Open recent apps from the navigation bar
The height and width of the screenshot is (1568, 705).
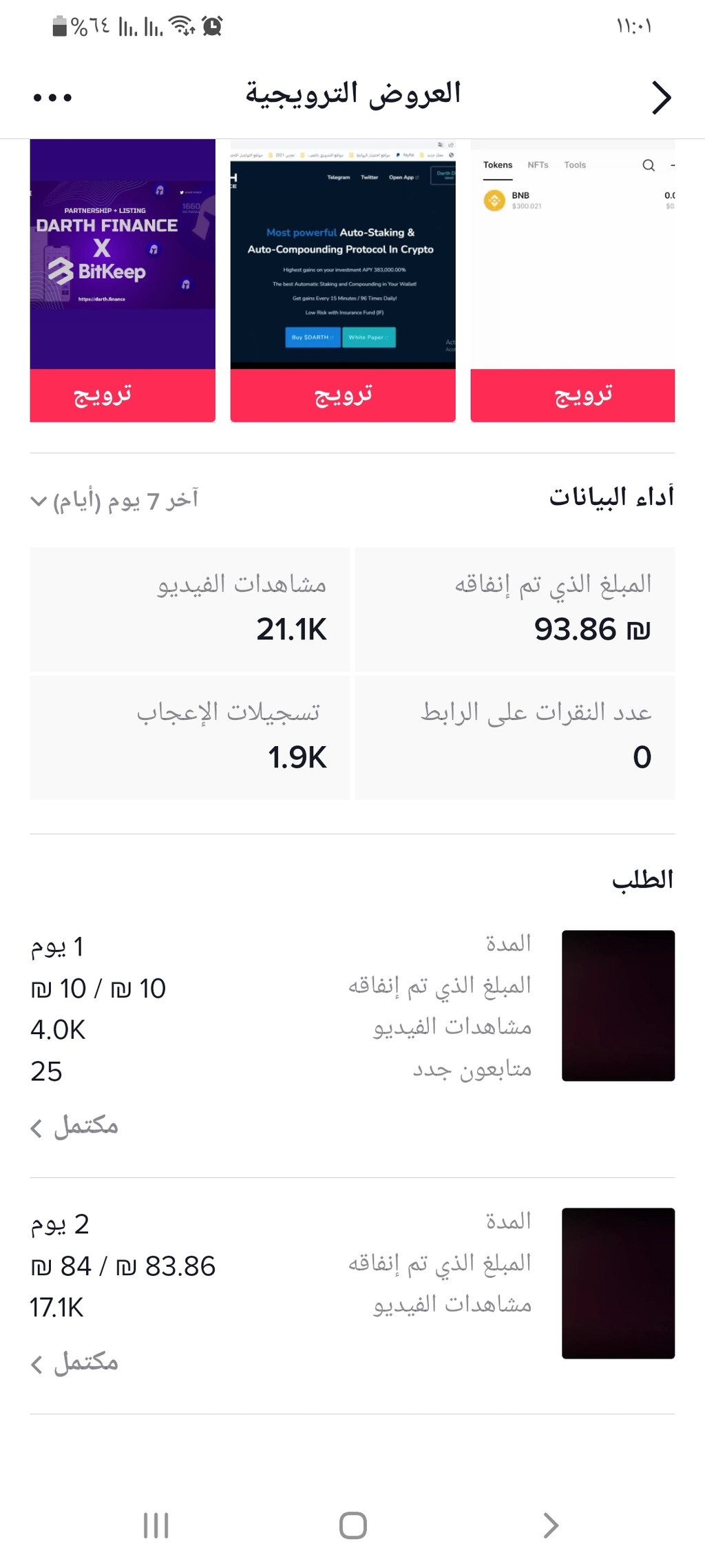[156, 1525]
